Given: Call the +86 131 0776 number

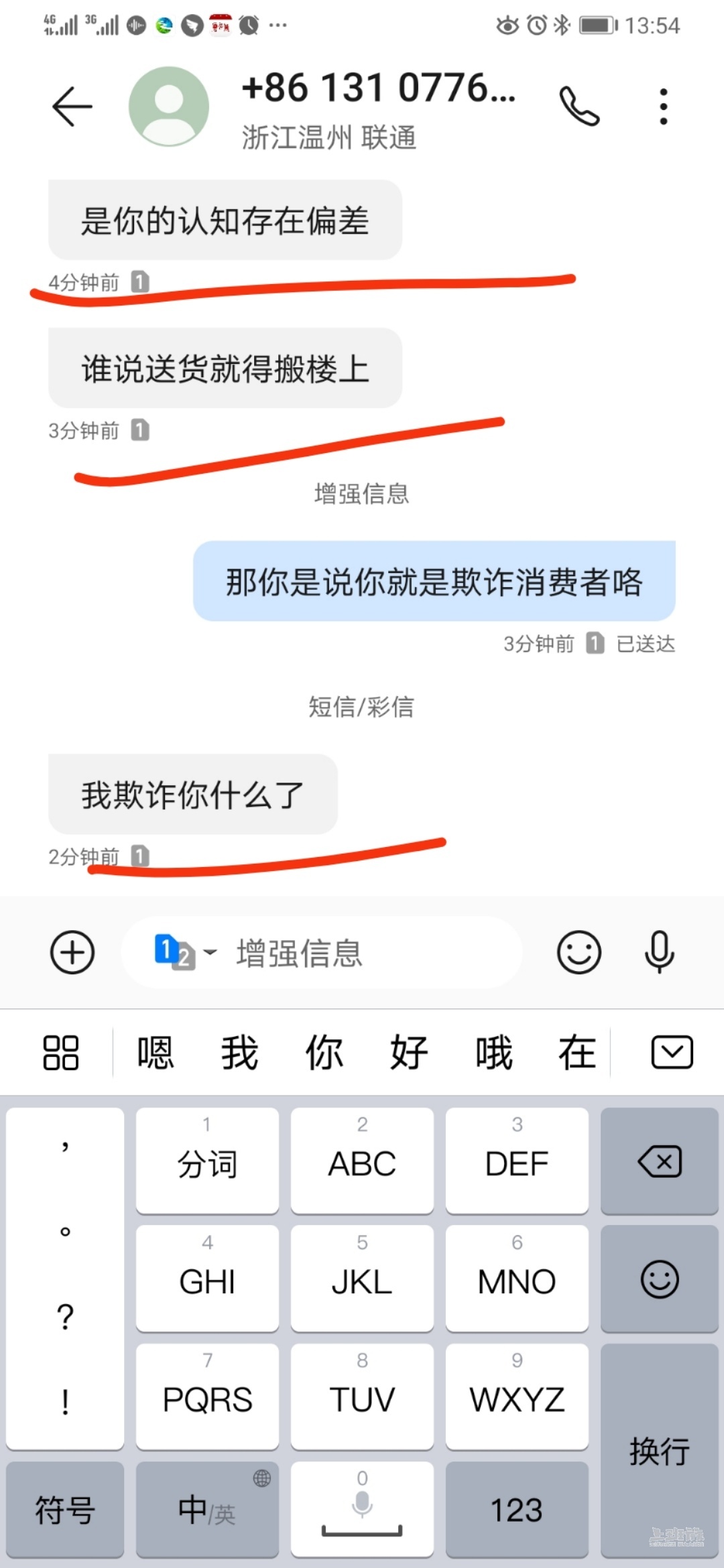Looking at the screenshot, I should 579,107.
